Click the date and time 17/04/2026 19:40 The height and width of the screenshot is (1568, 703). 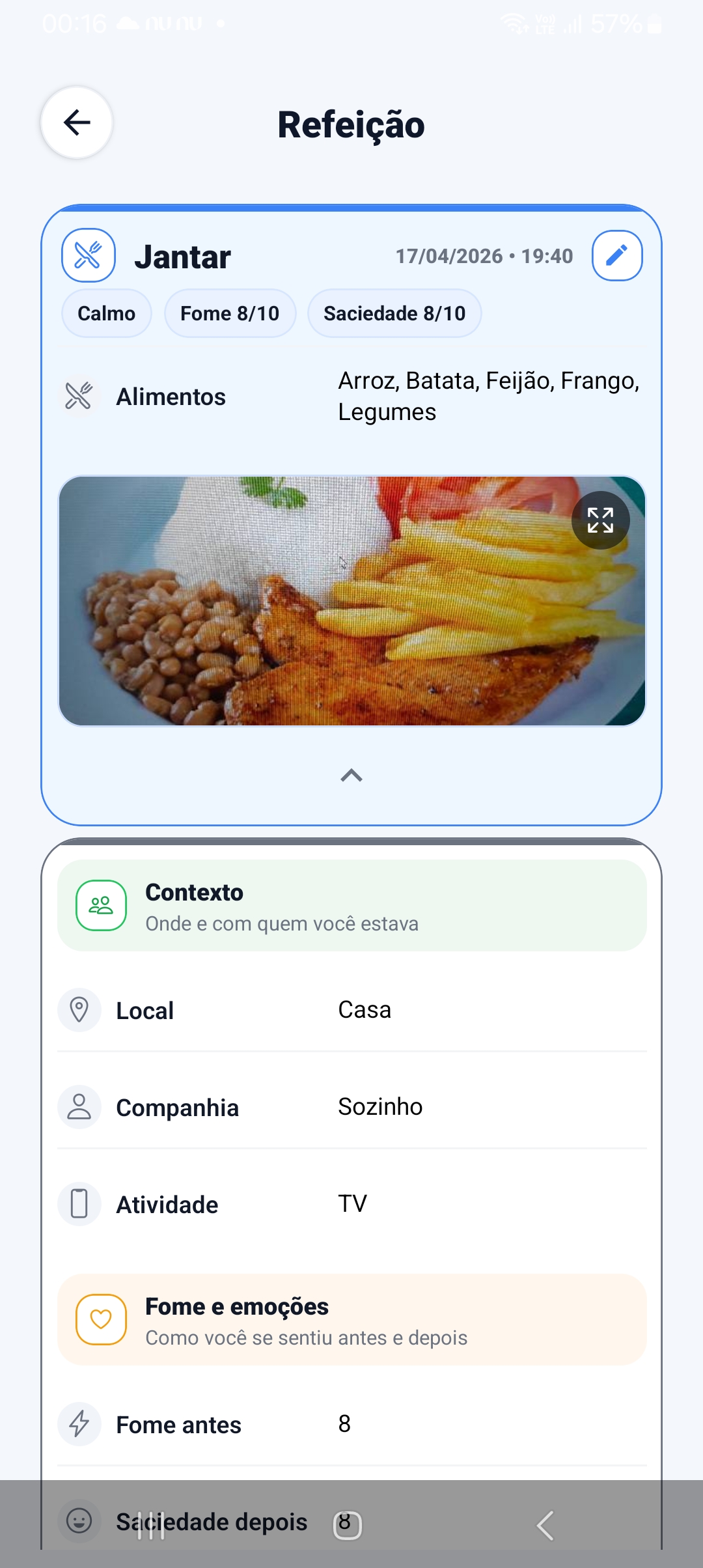pyautogui.click(x=484, y=255)
